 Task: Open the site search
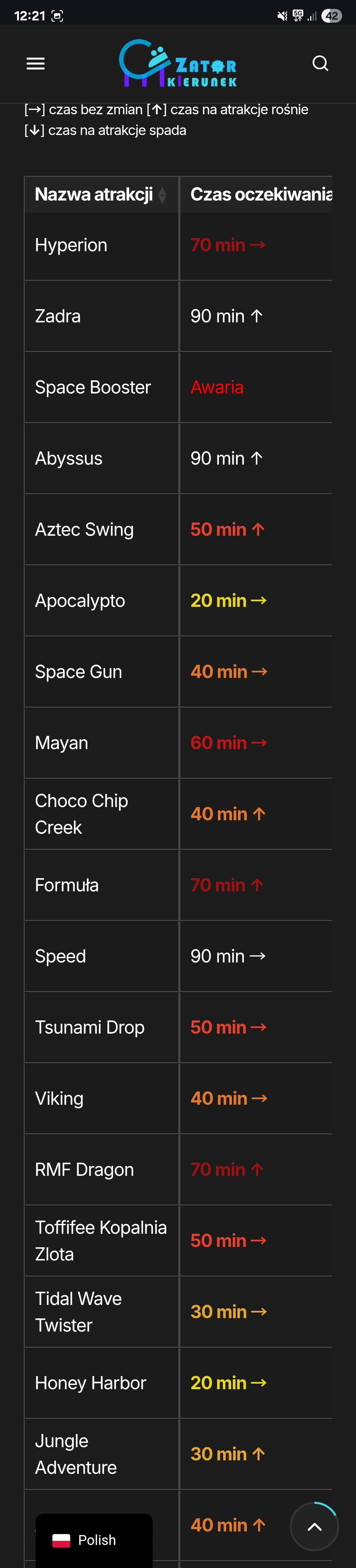tap(320, 63)
